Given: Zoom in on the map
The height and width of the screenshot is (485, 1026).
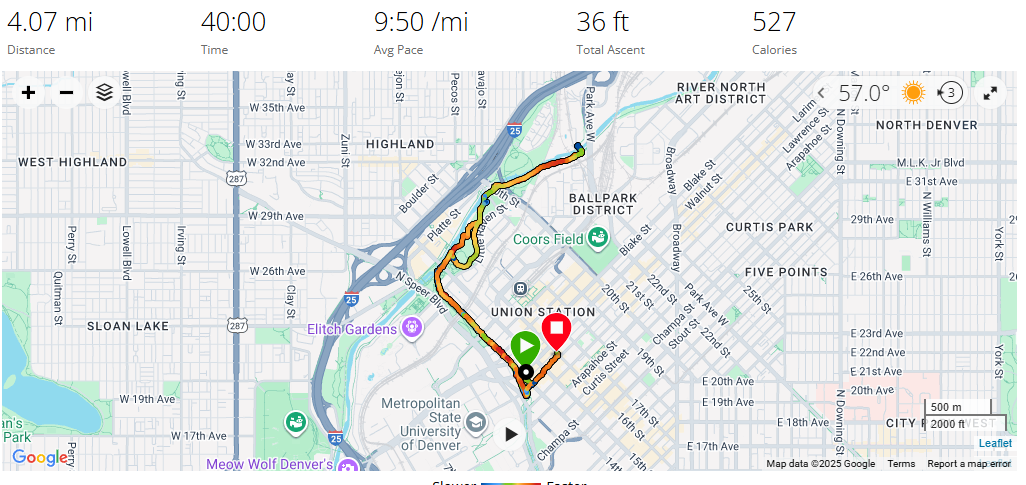Looking at the screenshot, I should coord(28,93).
